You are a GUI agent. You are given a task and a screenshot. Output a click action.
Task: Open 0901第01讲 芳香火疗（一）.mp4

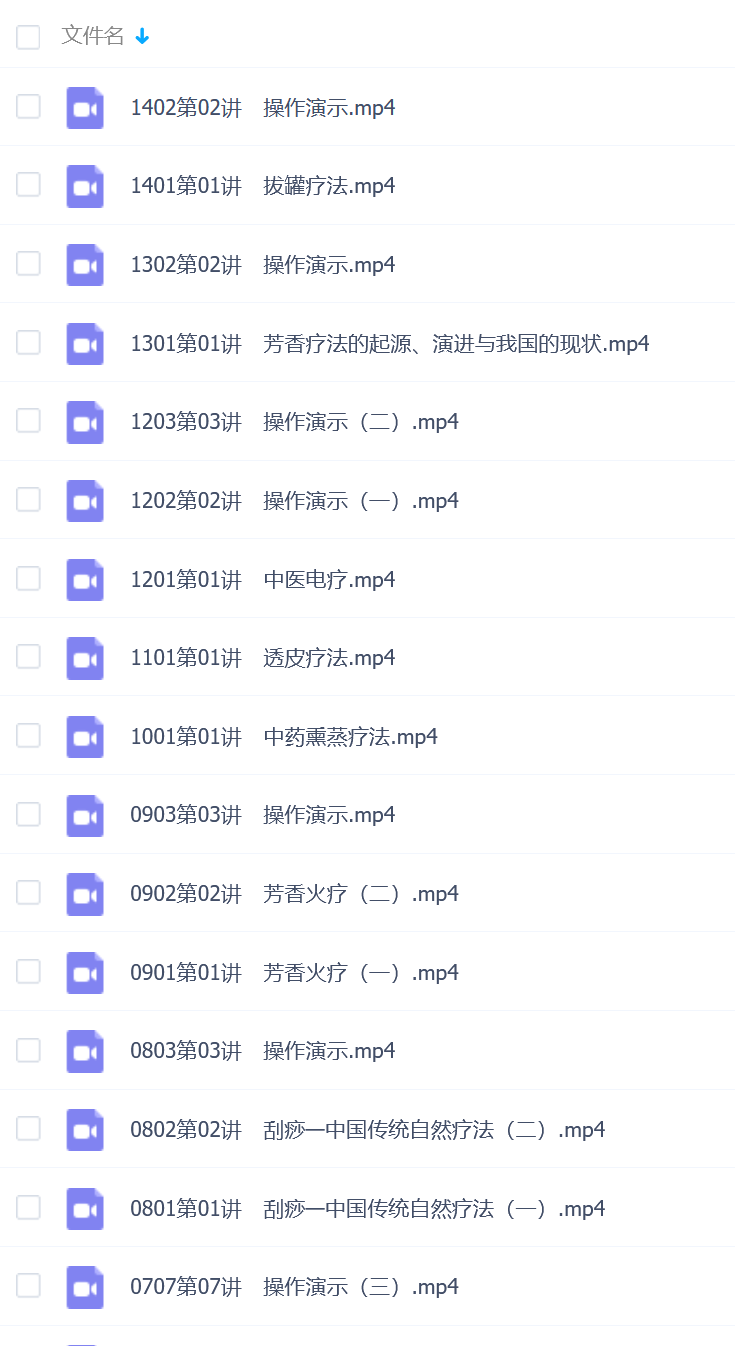294,973
